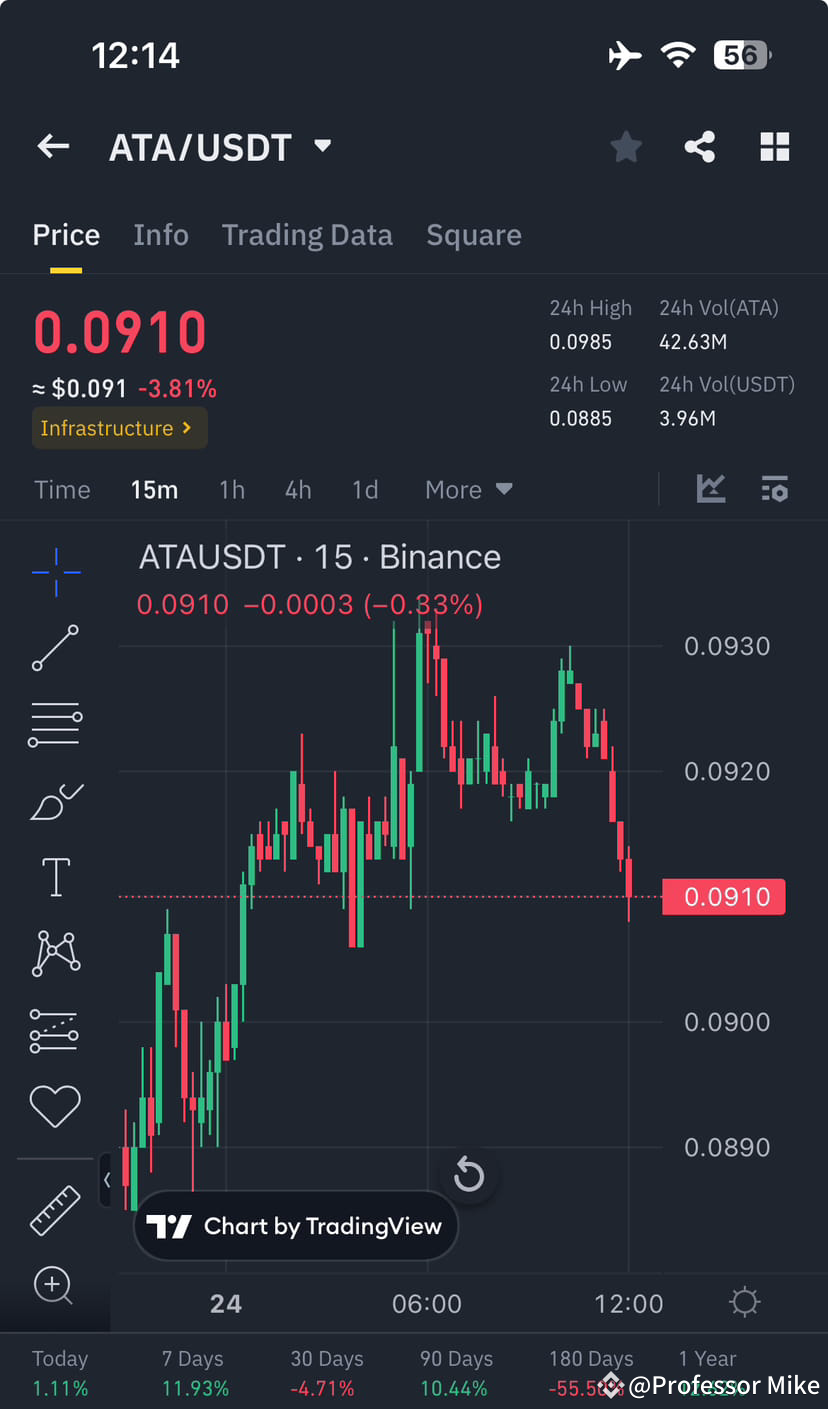This screenshot has height=1409, width=828.
Task: Select the text annotation tool
Action: tap(55, 876)
